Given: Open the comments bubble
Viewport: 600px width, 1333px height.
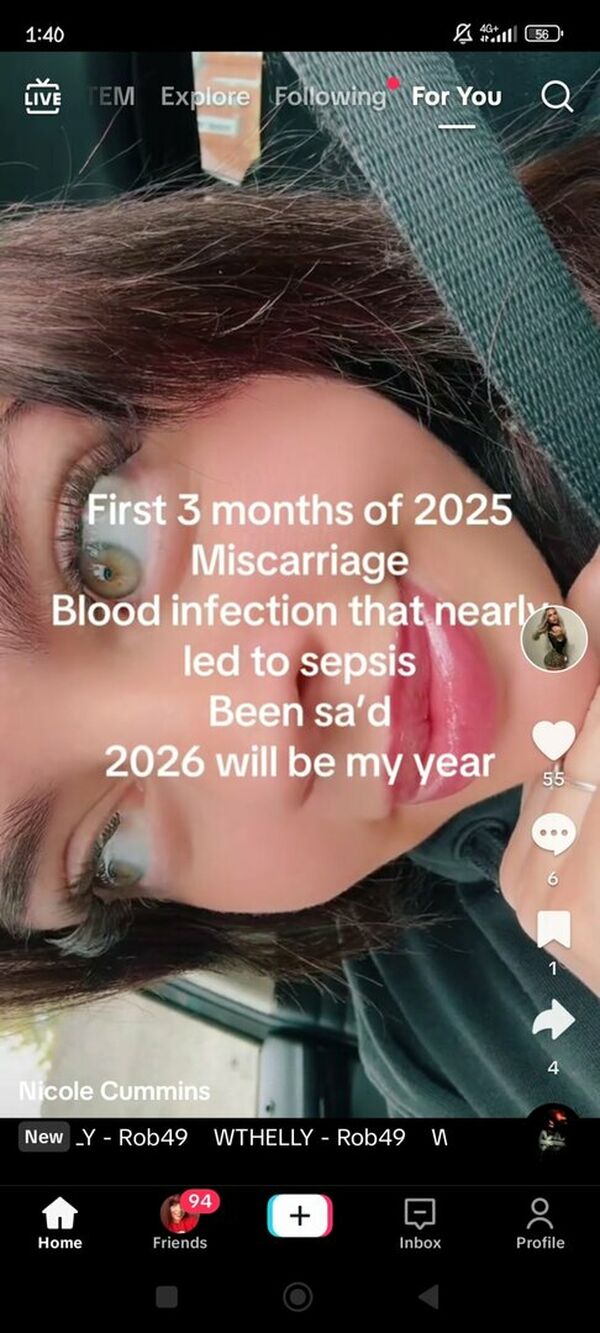Looking at the screenshot, I should (x=553, y=834).
